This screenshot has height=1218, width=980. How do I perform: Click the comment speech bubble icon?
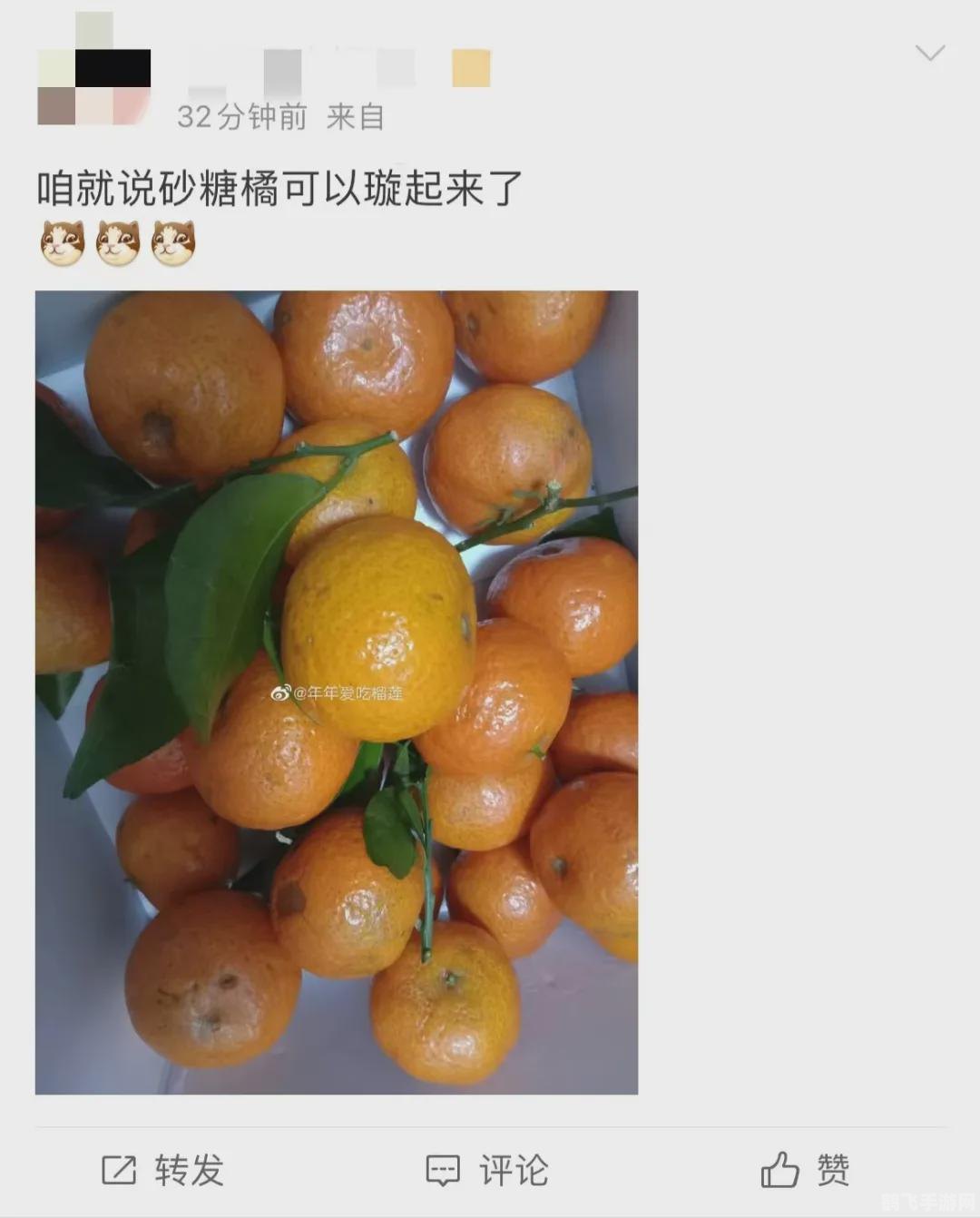(444, 1170)
